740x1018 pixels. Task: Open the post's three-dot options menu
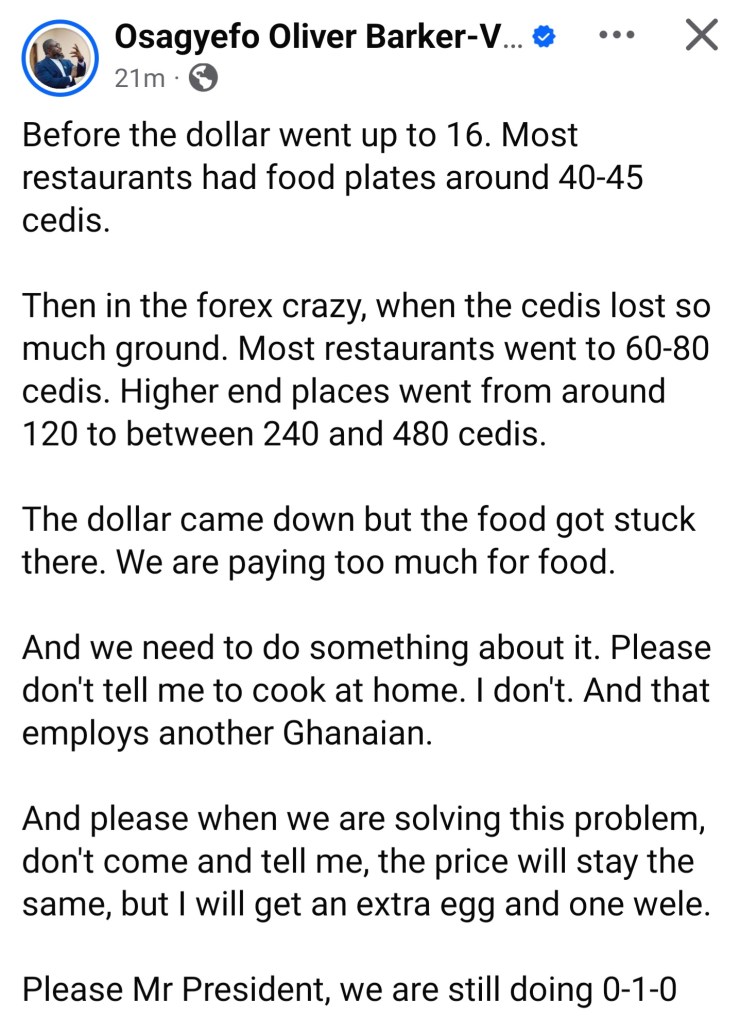point(616,36)
